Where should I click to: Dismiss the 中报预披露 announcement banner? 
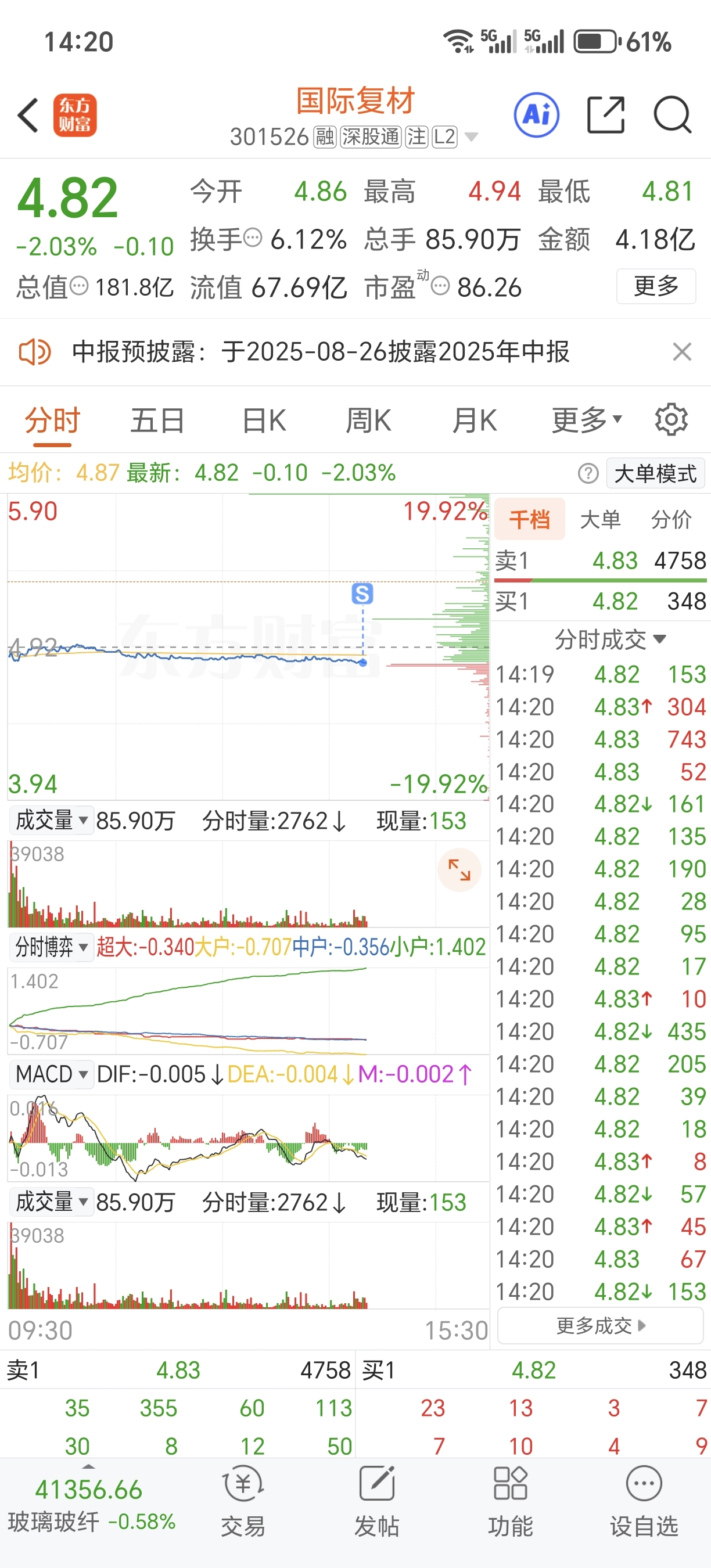click(x=682, y=352)
